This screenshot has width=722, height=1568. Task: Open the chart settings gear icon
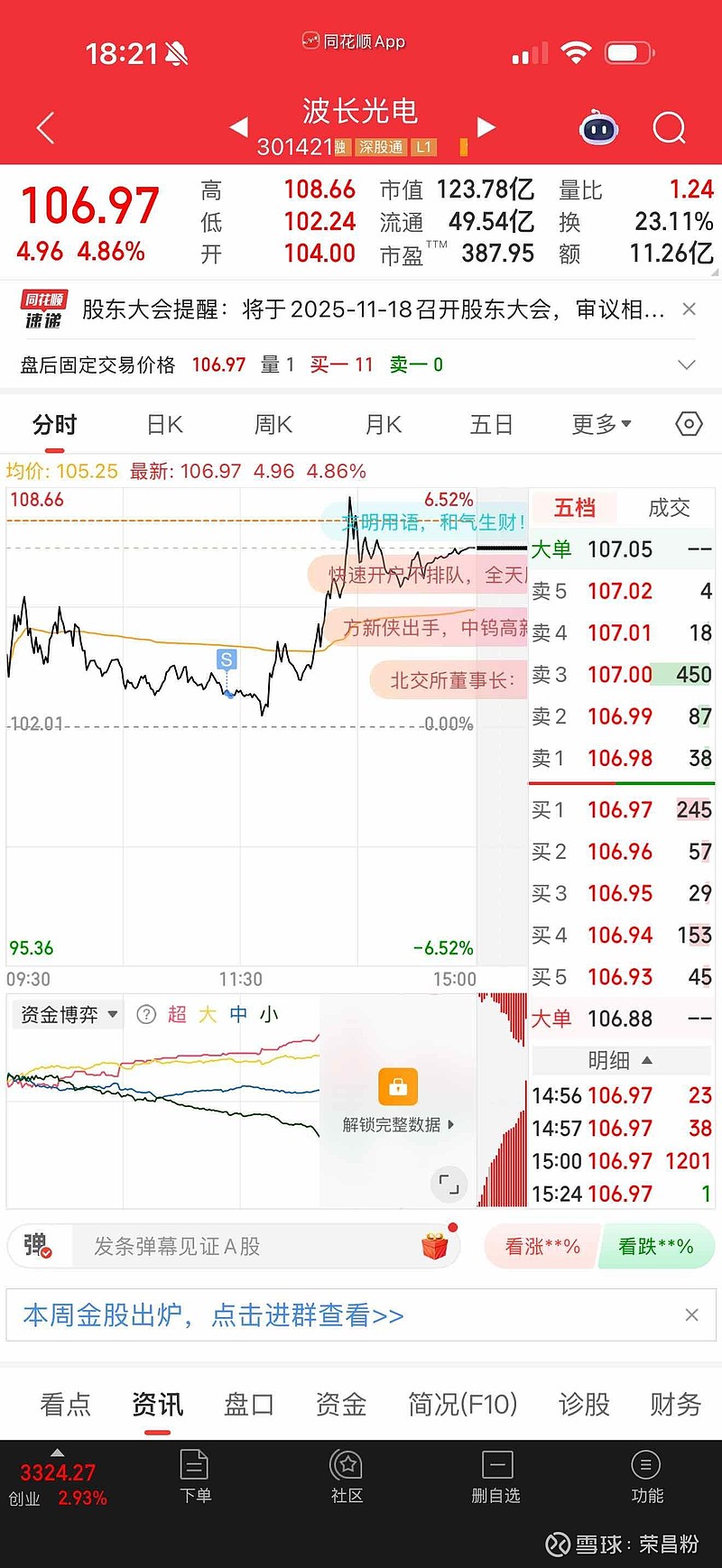pos(688,424)
